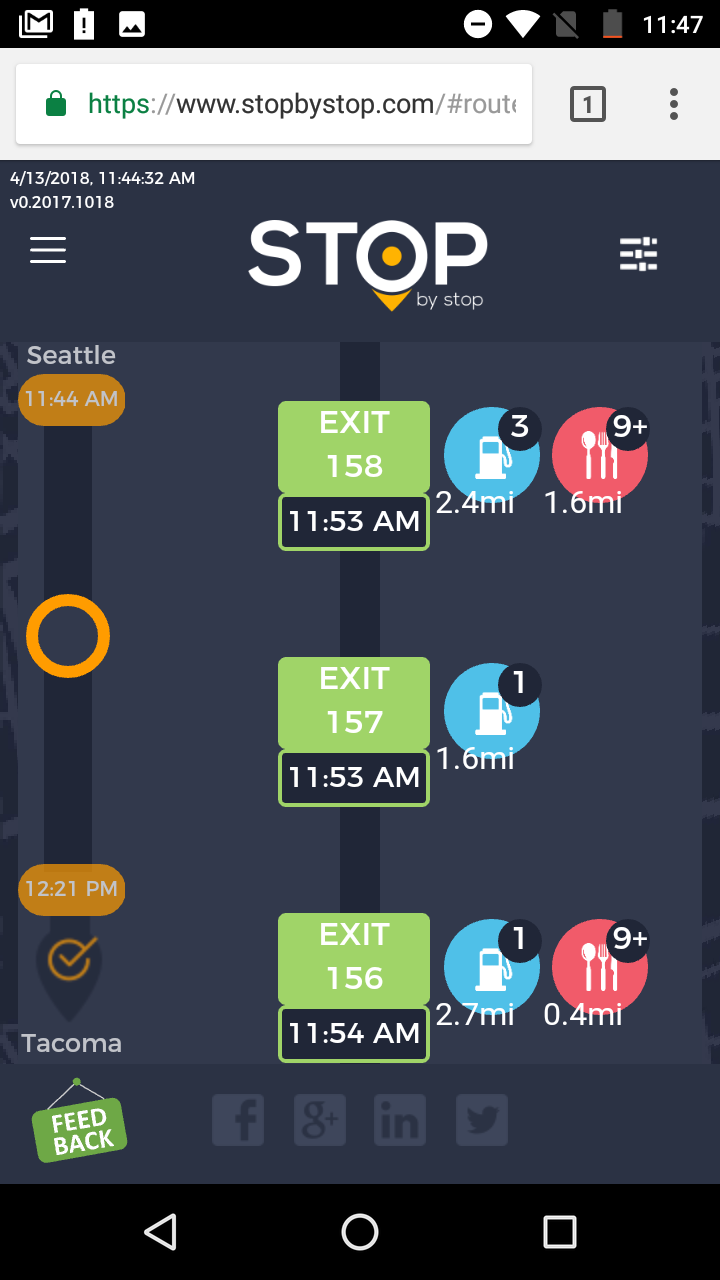This screenshot has height=1280, width=720.
Task: Go back using the system navigation bar
Action: (x=160, y=1232)
